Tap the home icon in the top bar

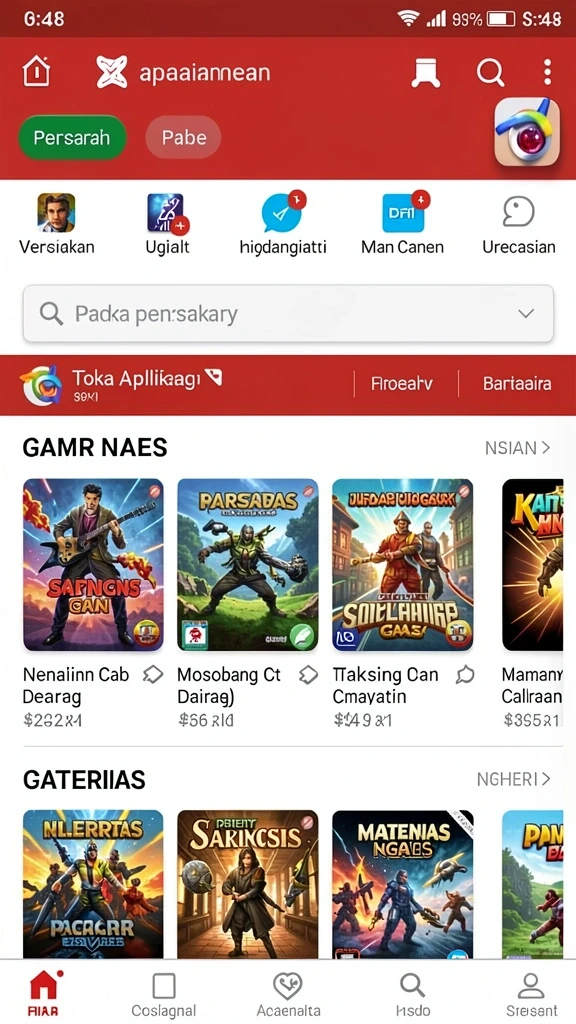(36, 72)
